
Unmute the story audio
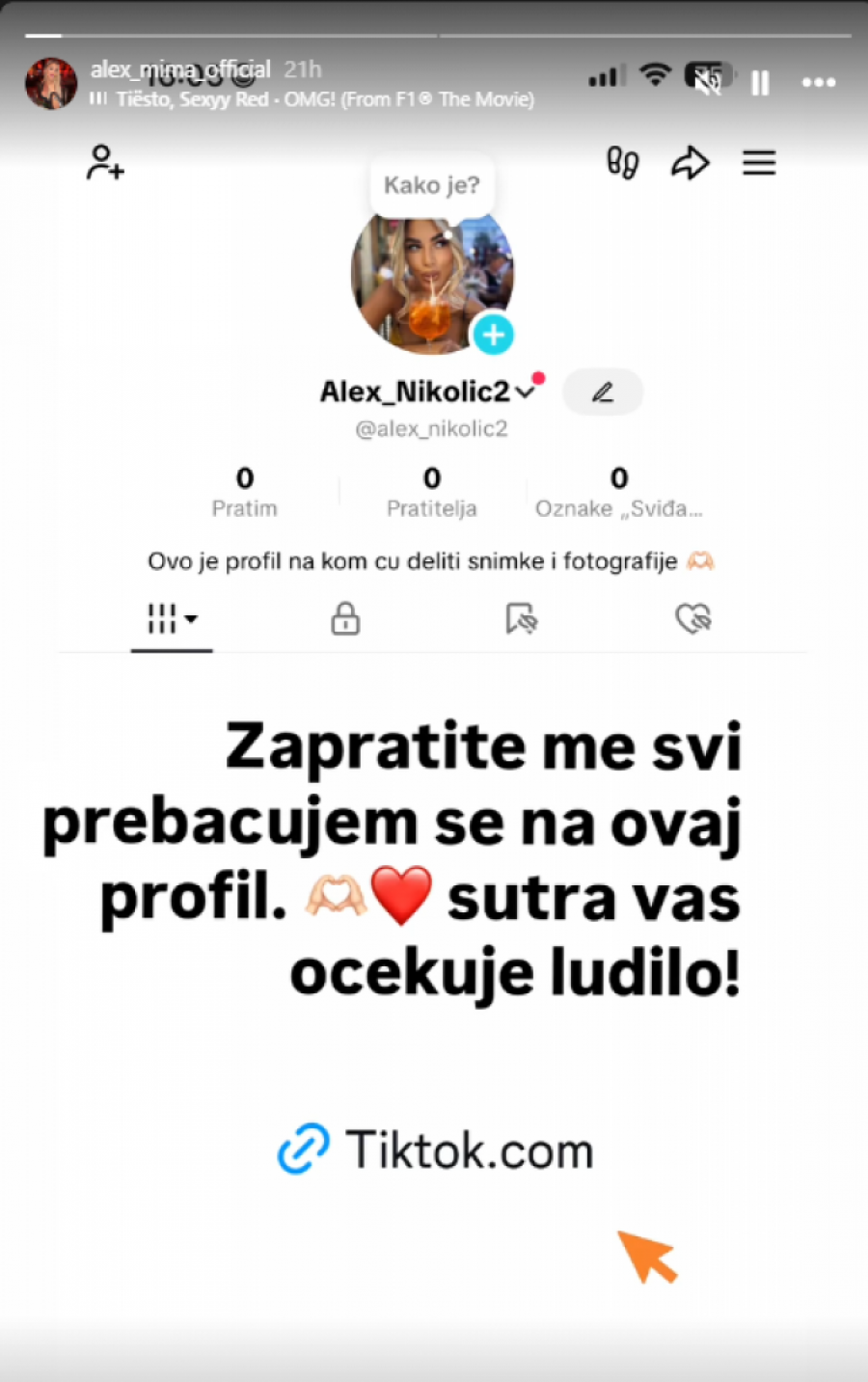coord(708,82)
